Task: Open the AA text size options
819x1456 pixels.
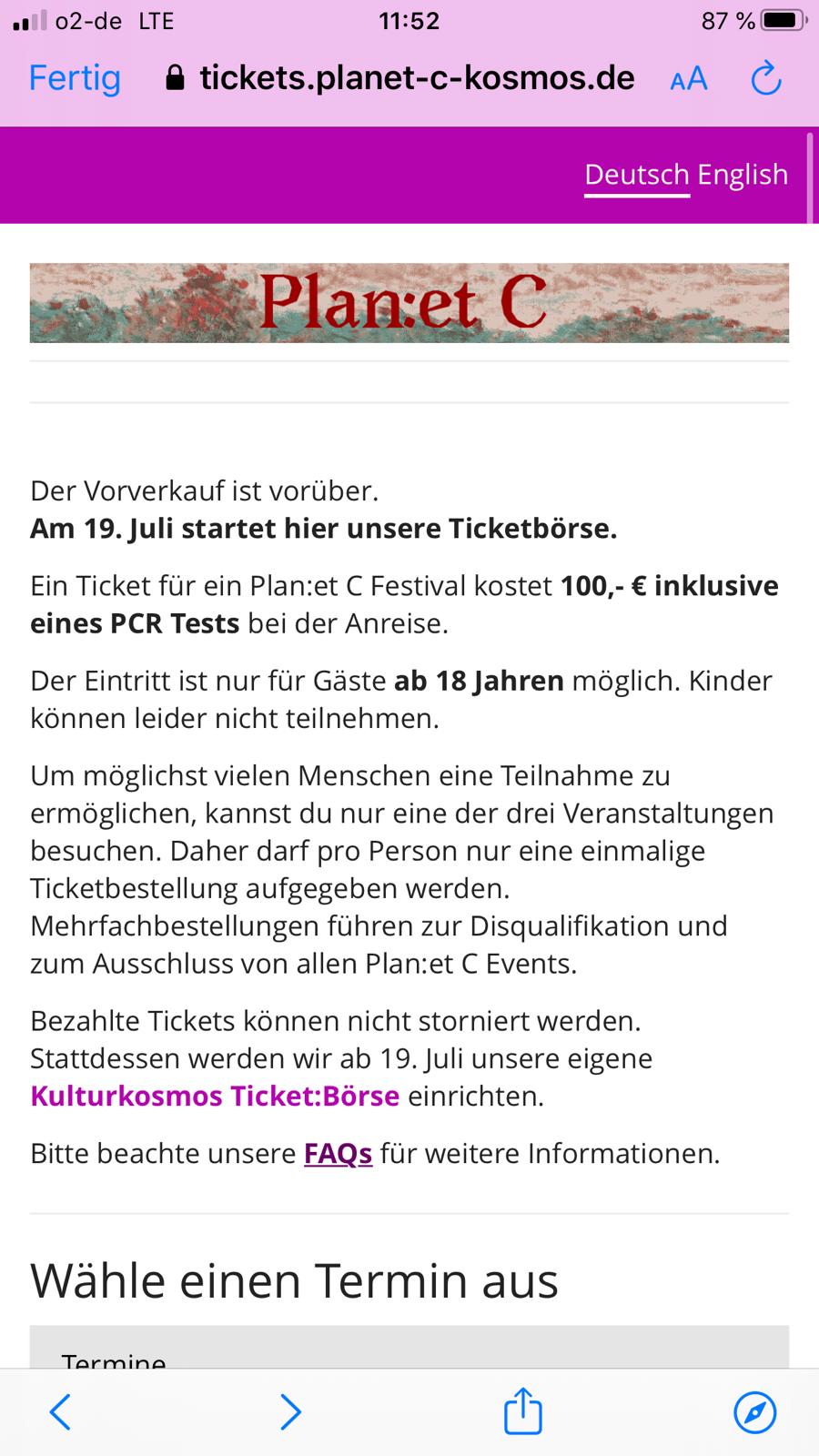Action: [x=688, y=79]
